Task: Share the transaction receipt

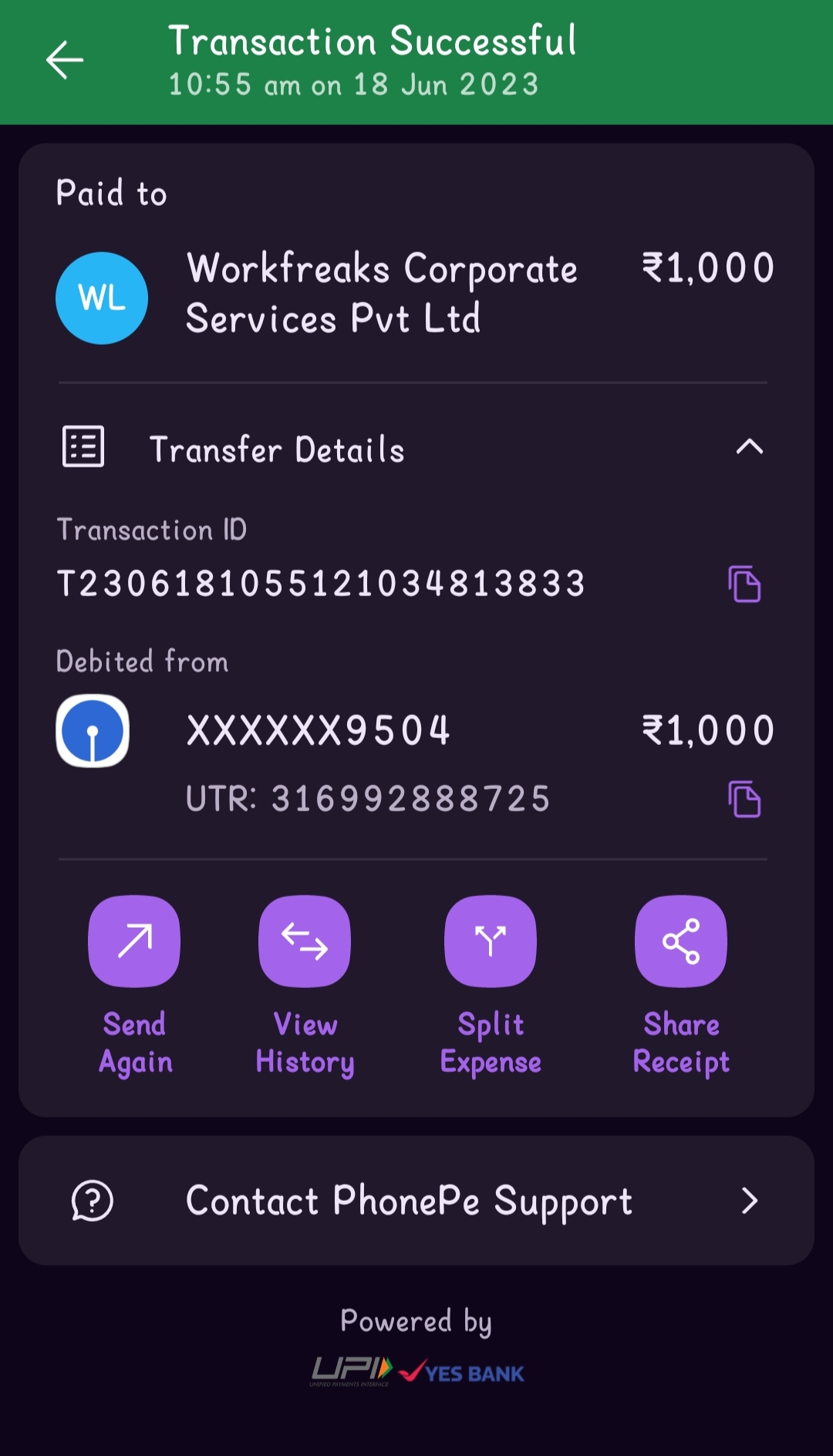Action: (x=681, y=986)
